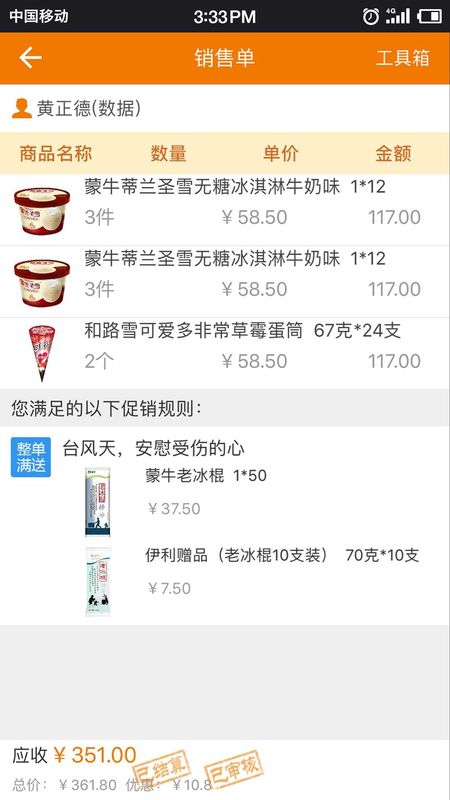This screenshot has height=800, width=450.
Task: Open the 和路雪可爱多非常草莓蛋筒 item row
Action: [x=225, y=353]
